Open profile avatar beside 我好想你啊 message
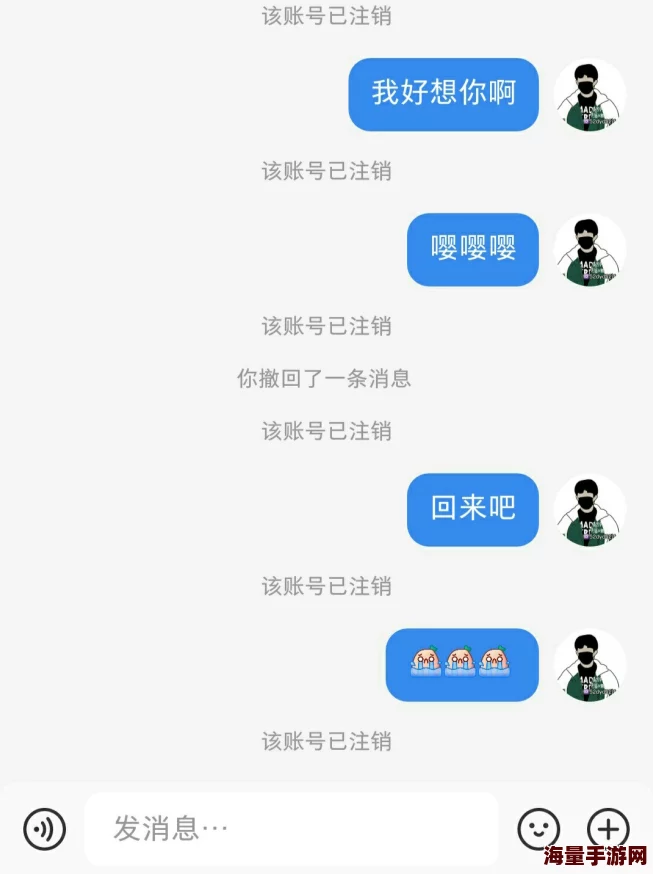The width and height of the screenshot is (653, 874). coord(590,95)
